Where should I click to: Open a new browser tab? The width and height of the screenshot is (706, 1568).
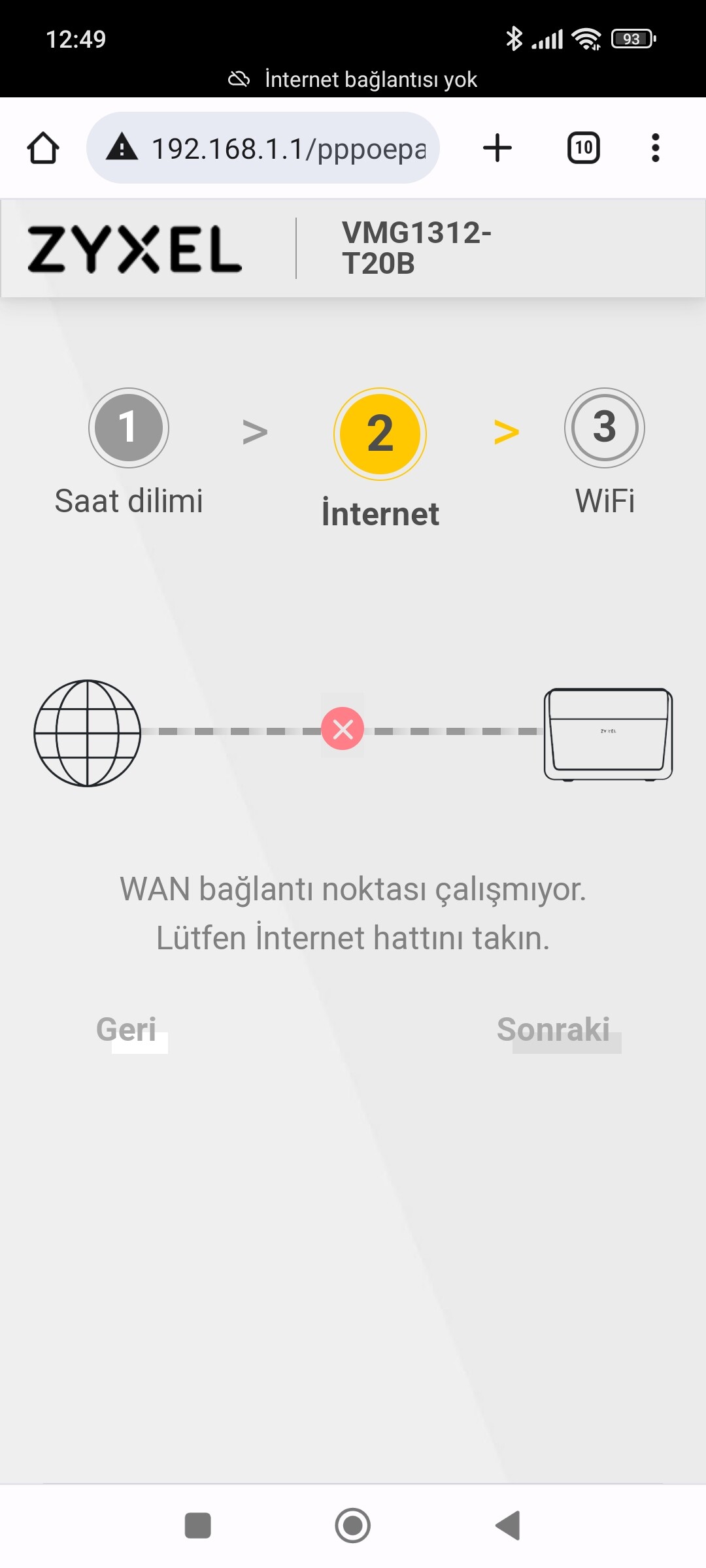click(x=497, y=148)
